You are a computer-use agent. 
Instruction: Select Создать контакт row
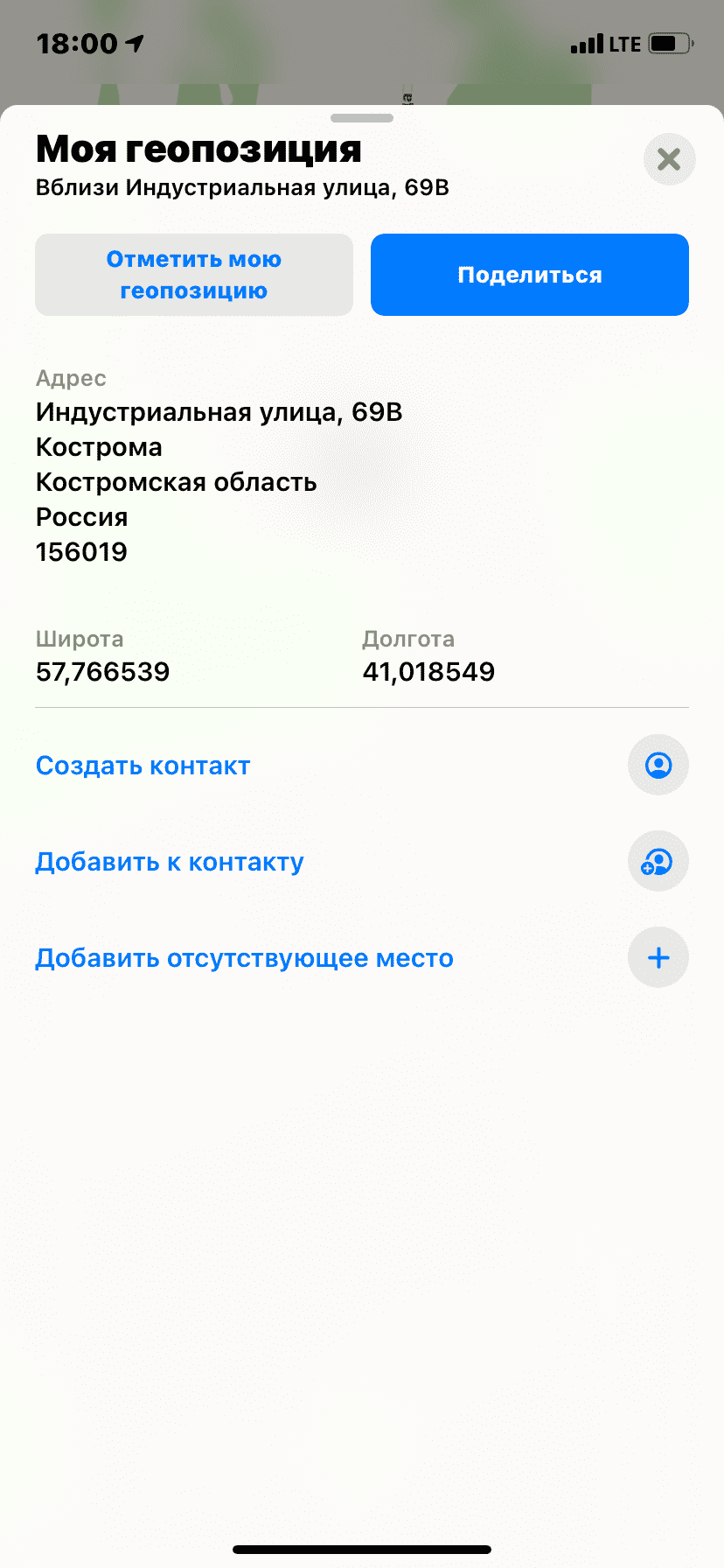[x=362, y=766]
